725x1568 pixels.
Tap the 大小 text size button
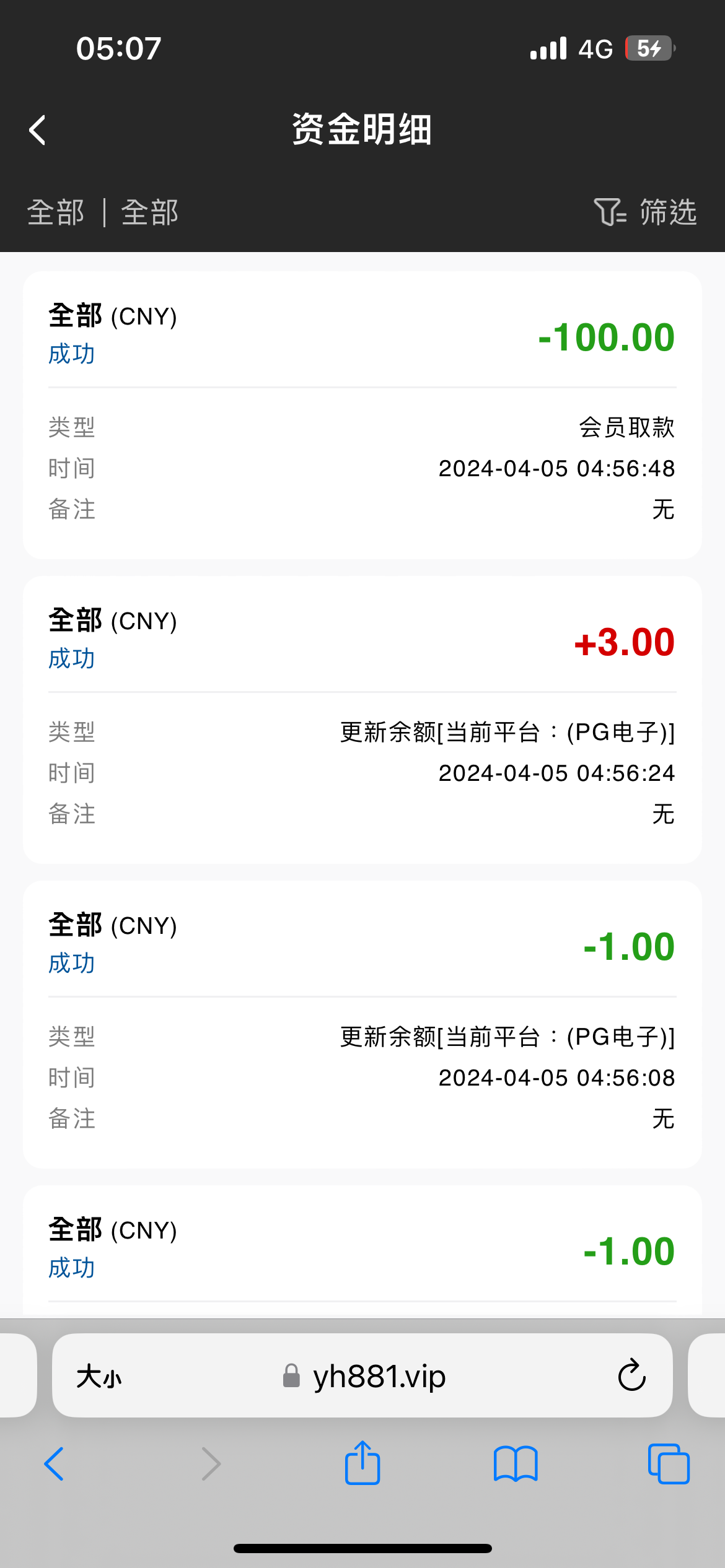(99, 1377)
